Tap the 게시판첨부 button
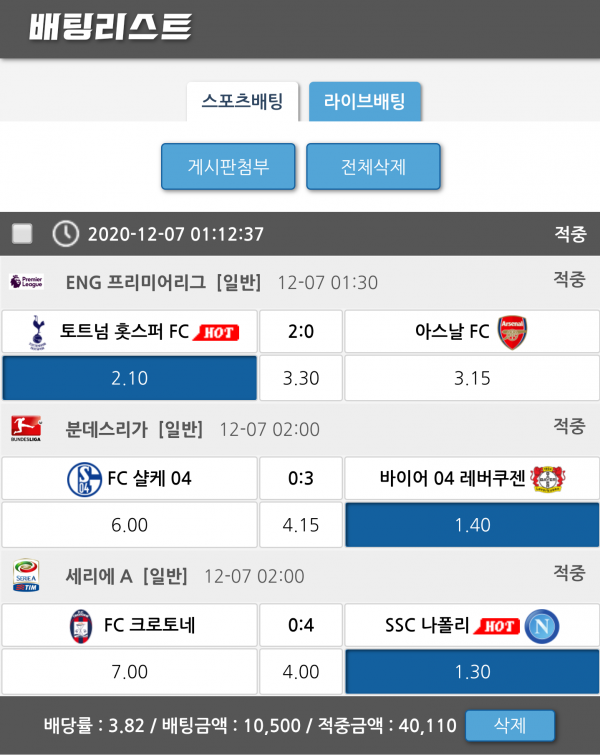Image resolution: width=600 pixels, height=755 pixels. coord(228,166)
